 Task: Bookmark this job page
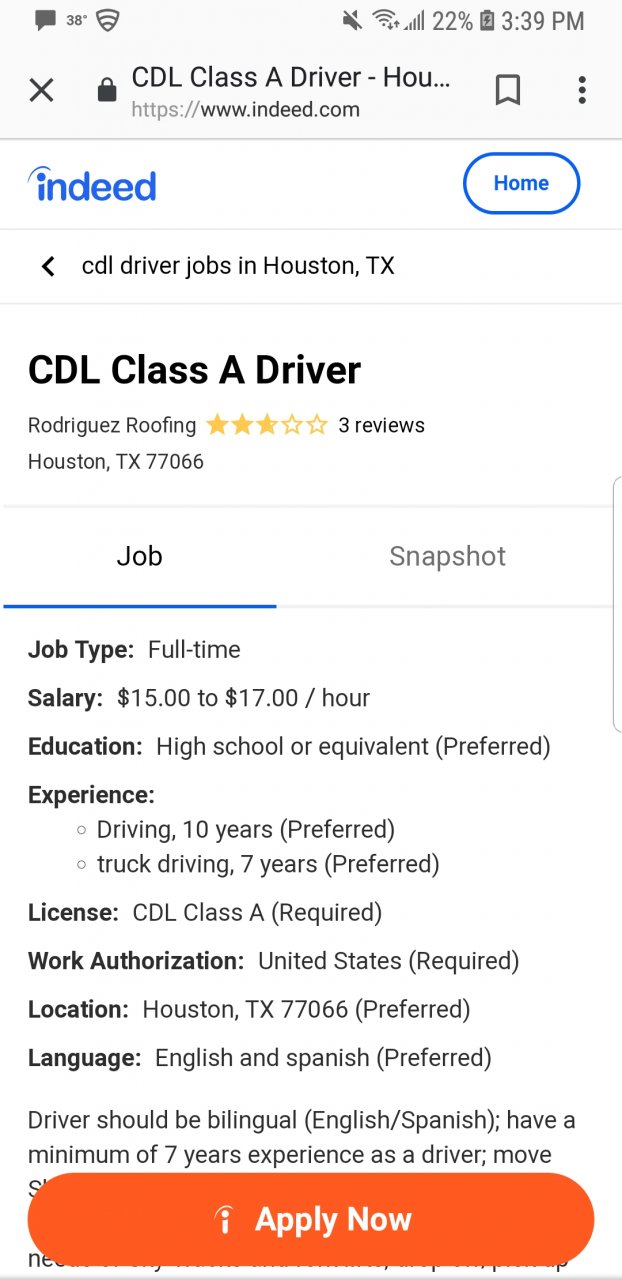point(508,91)
